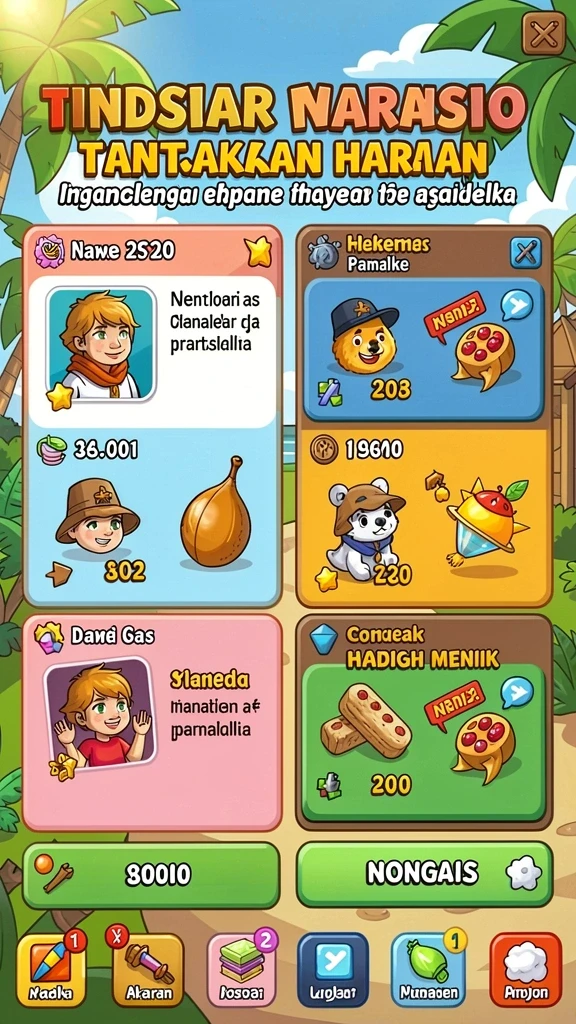Open the arrow bubble in the green 200 card
Image resolution: width=576 pixels, height=1024 pixels.
click(517, 692)
